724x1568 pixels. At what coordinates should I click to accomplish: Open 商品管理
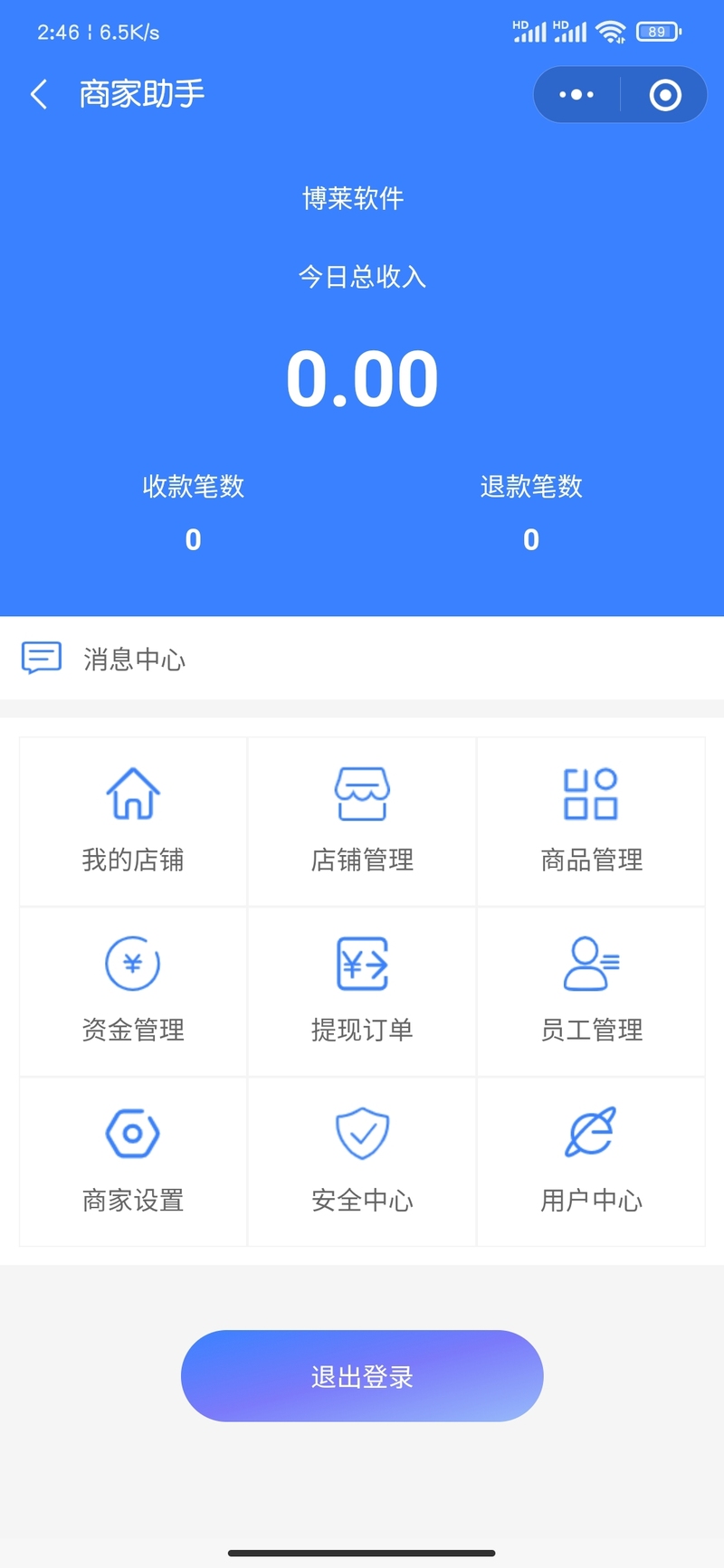pyautogui.click(x=591, y=822)
